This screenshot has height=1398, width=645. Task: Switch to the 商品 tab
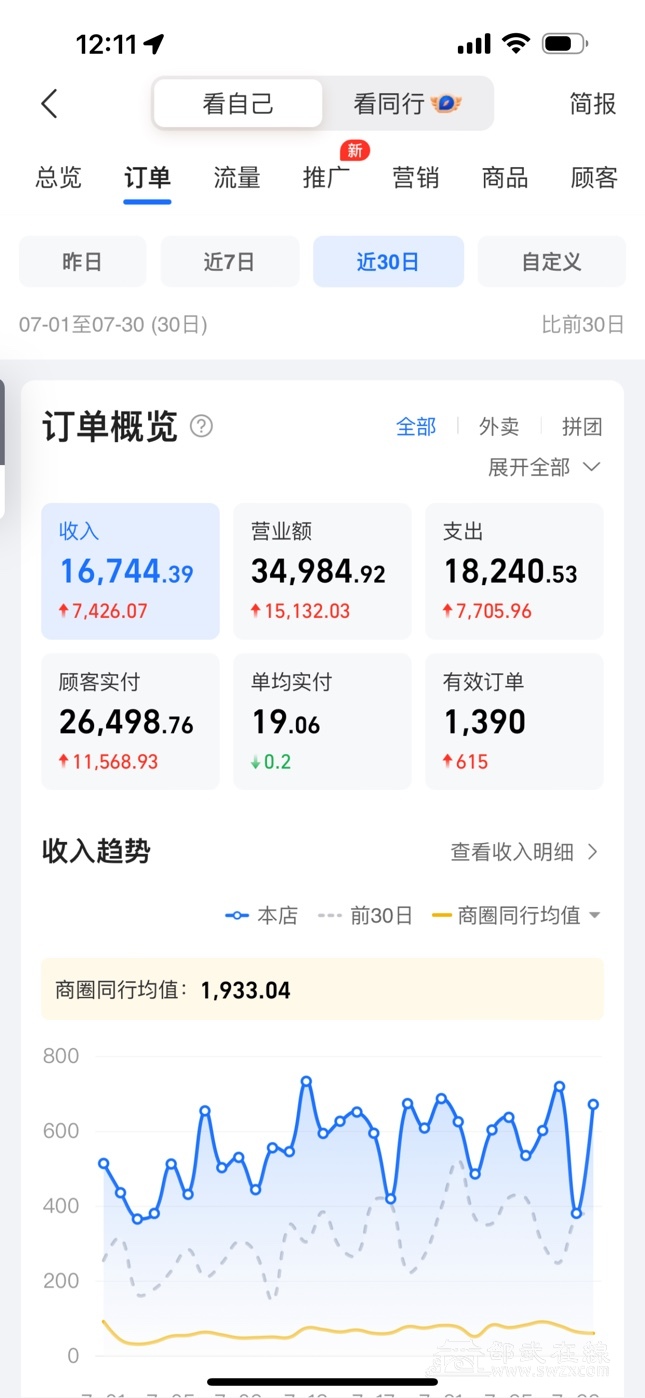pyautogui.click(x=504, y=178)
